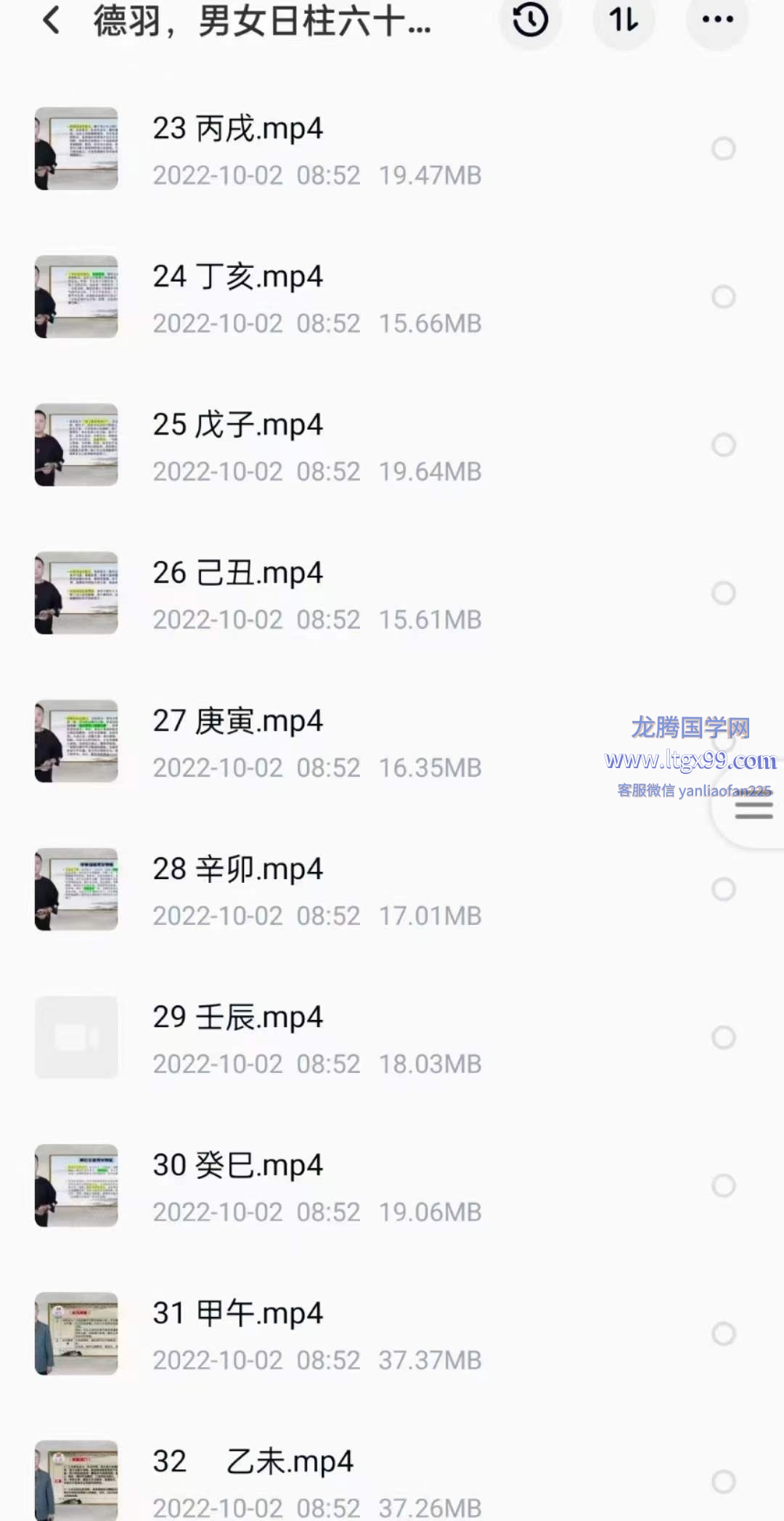Go back using the top-left arrow
This screenshot has height=1521, width=784.
tap(51, 20)
